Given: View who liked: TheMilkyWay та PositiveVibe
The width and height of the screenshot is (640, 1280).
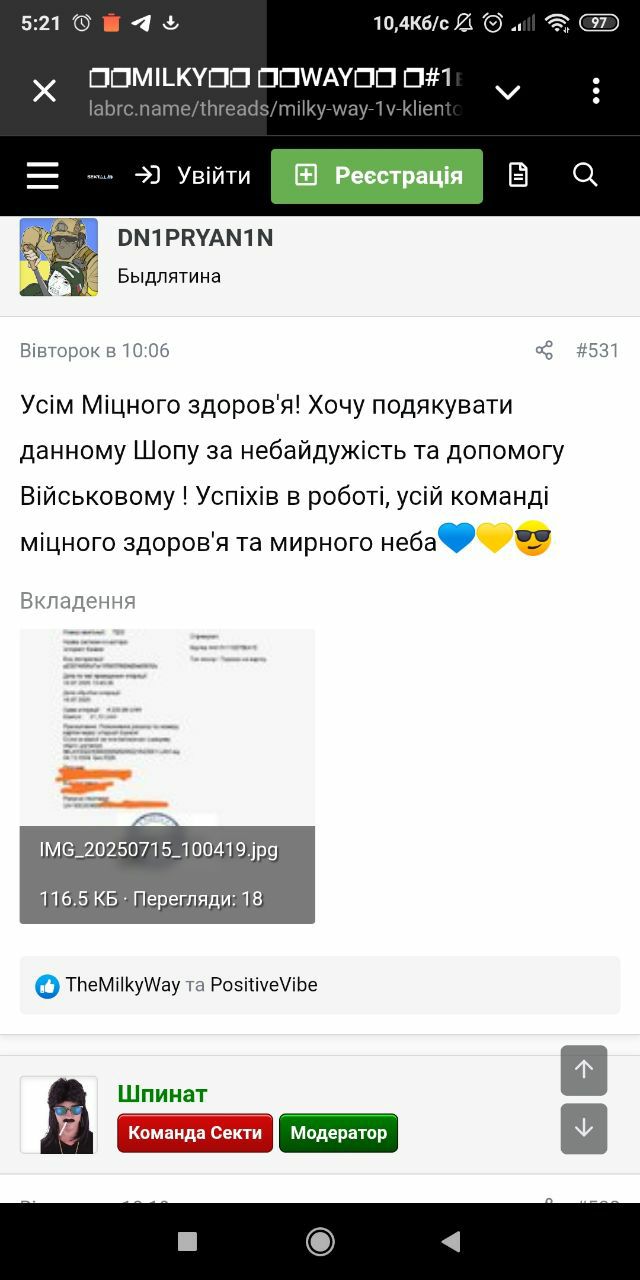Looking at the screenshot, I should (x=191, y=985).
